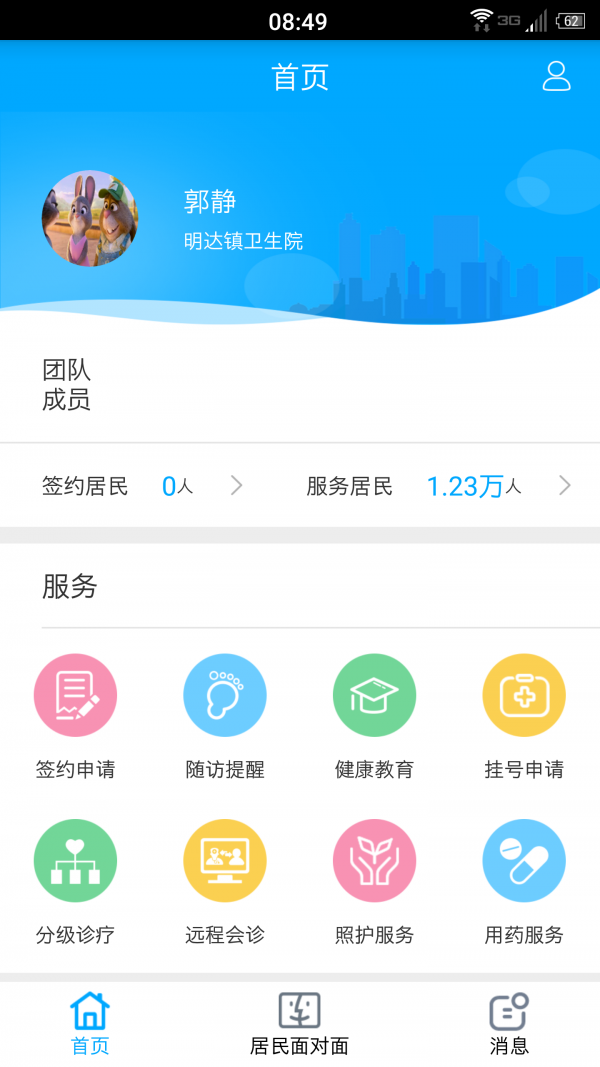Open 挂号申请 registration requests
Image resolution: width=600 pixels, height=1067 pixels.
[524, 715]
